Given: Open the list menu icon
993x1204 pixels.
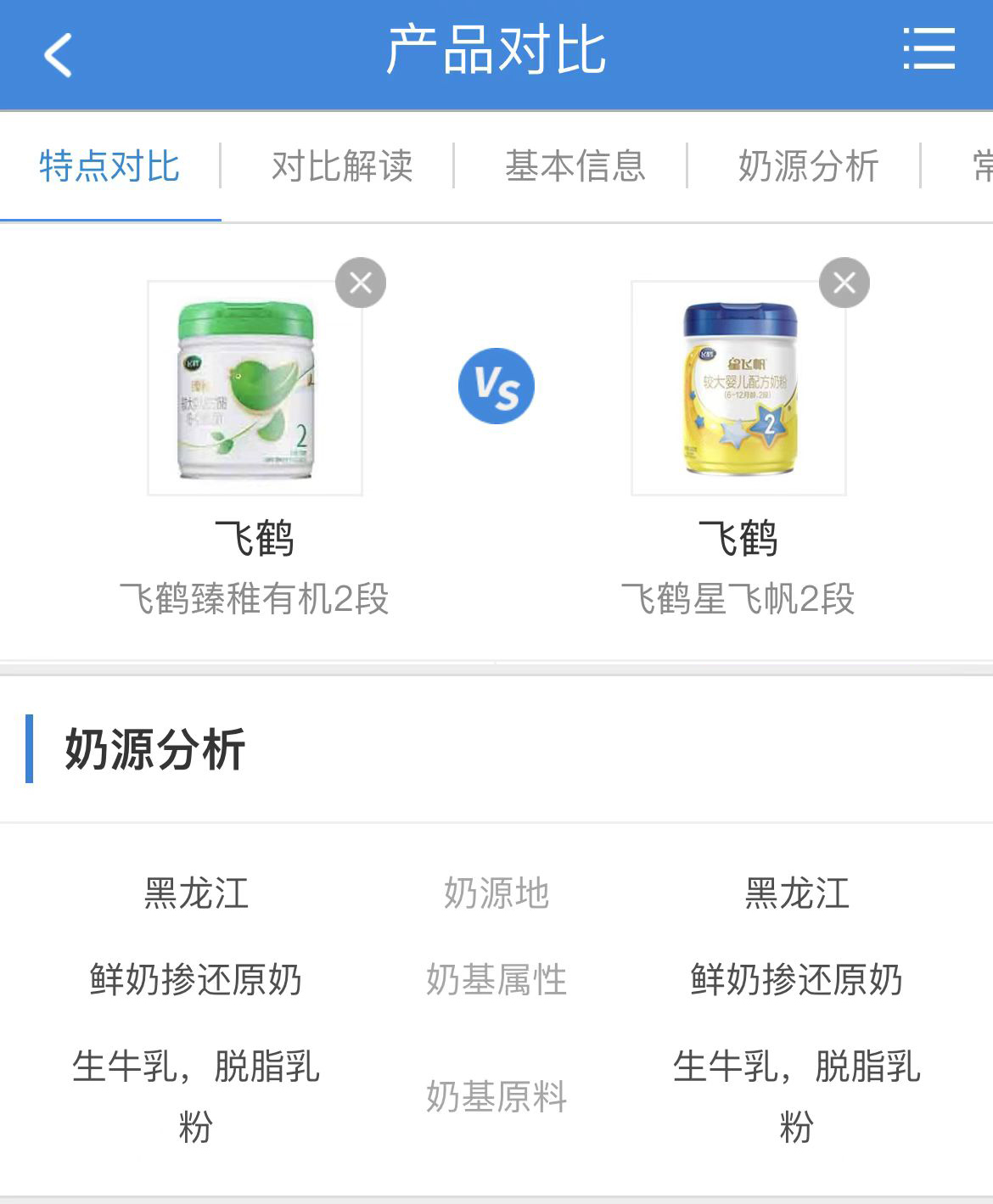Looking at the screenshot, I should [x=928, y=49].
